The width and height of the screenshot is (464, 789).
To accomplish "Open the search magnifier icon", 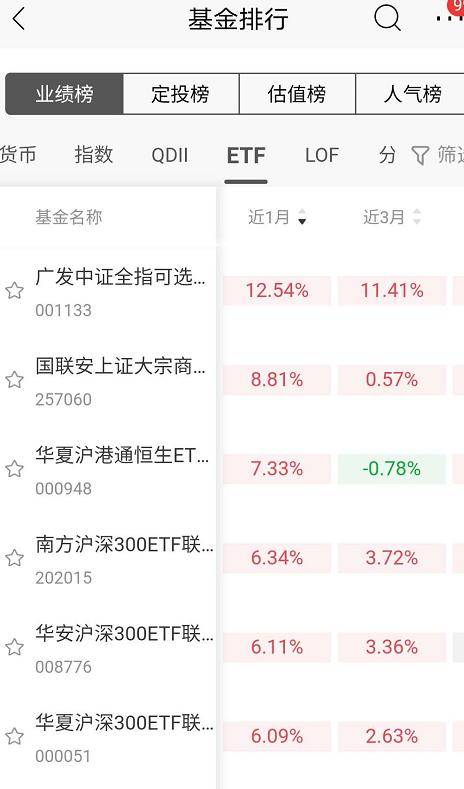I will tap(388, 19).
